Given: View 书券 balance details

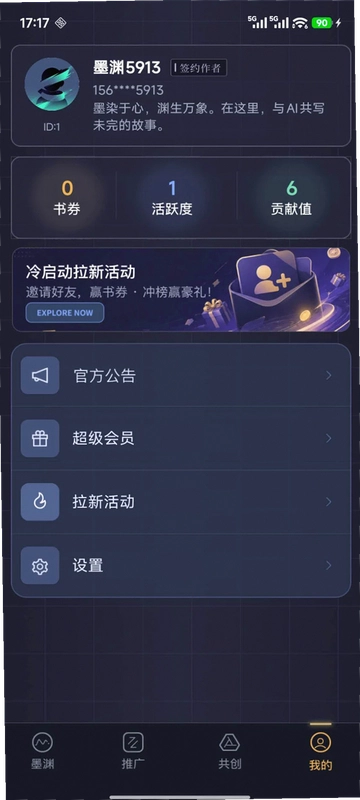Looking at the screenshot, I should 67,198.
